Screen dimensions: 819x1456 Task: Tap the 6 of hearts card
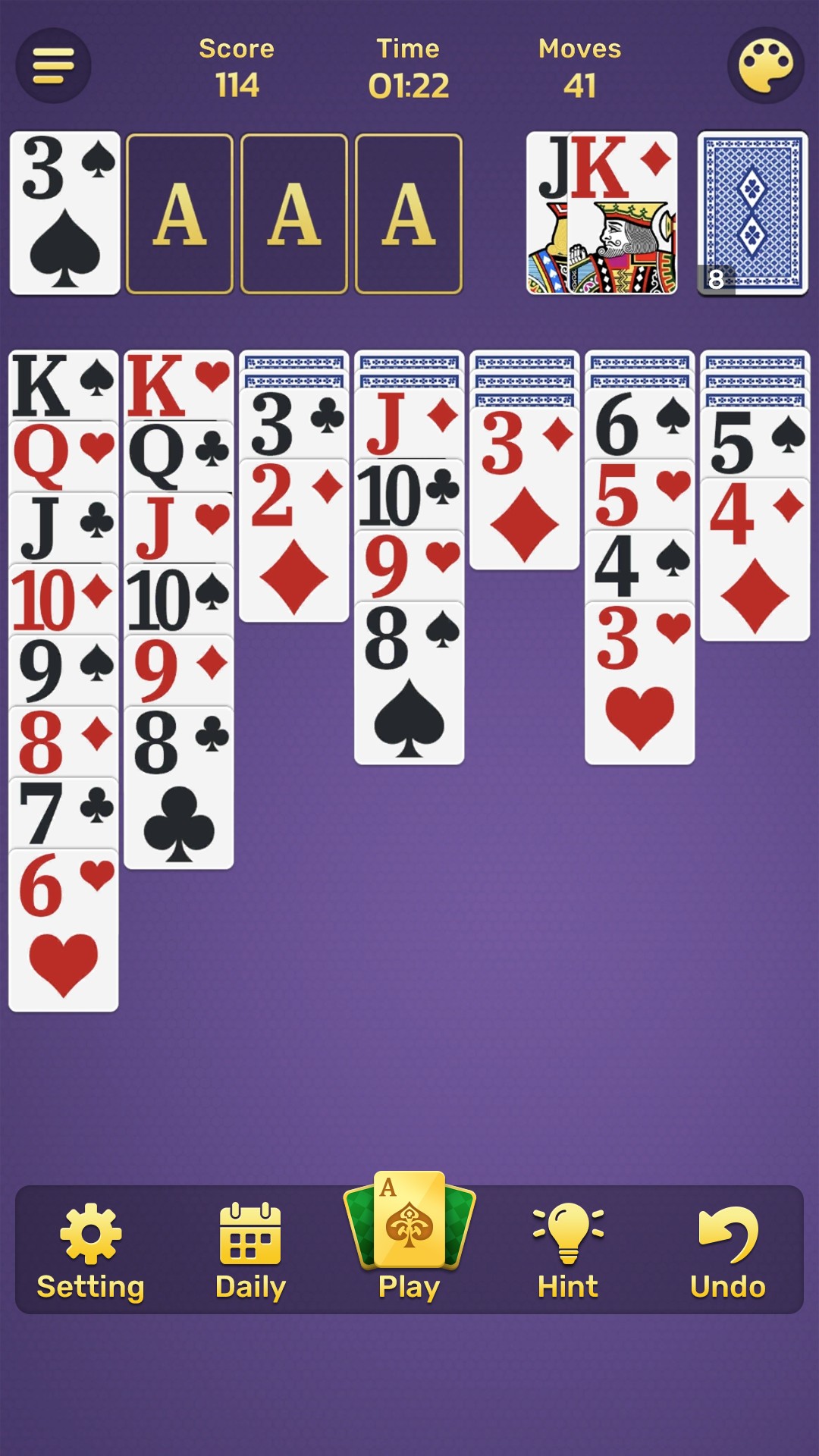coord(64,933)
